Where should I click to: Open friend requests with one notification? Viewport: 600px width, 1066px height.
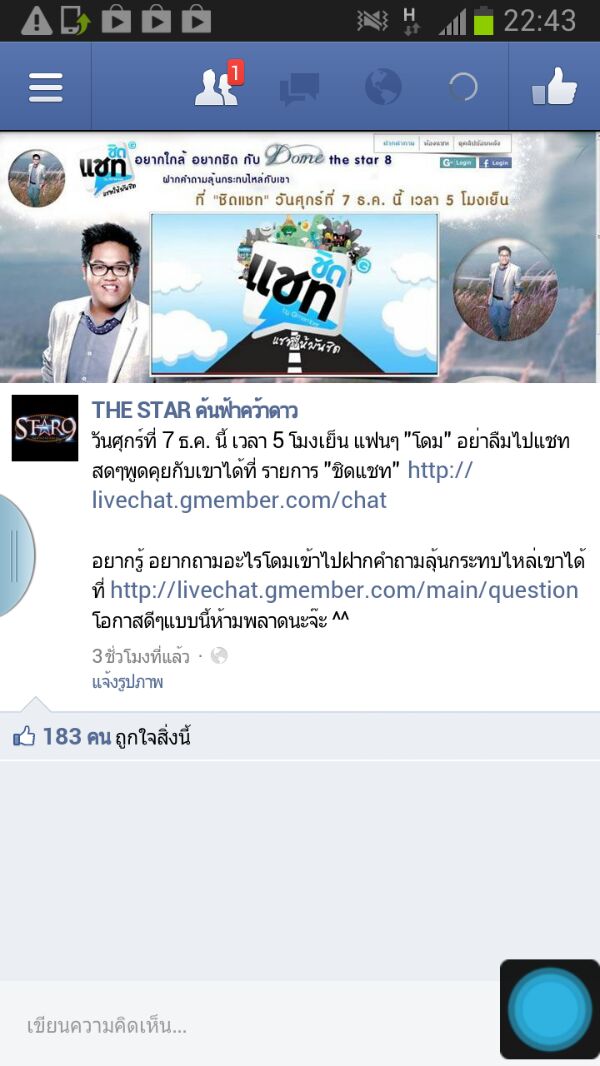click(x=217, y=88)
